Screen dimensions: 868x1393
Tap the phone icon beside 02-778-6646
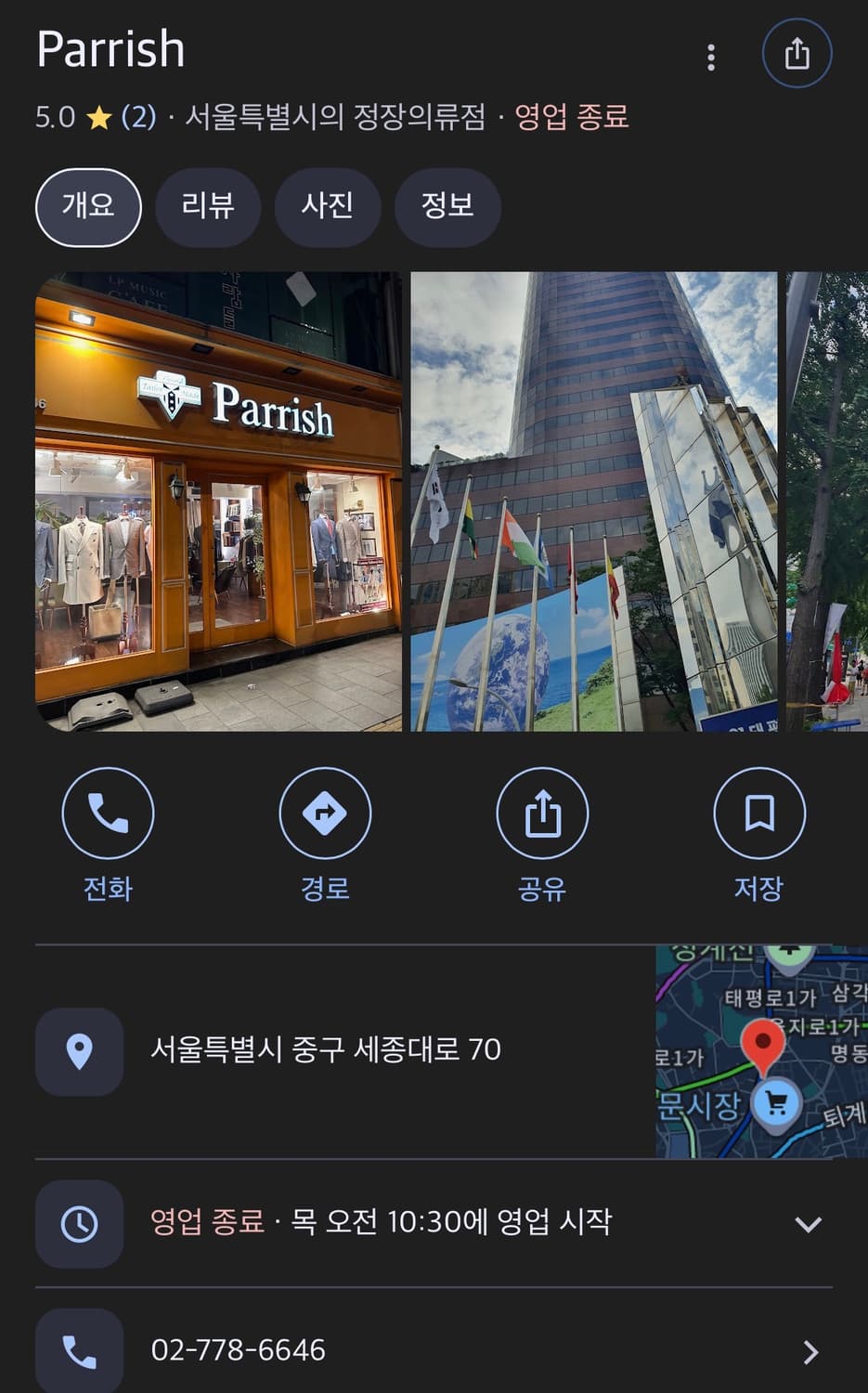79,1351
